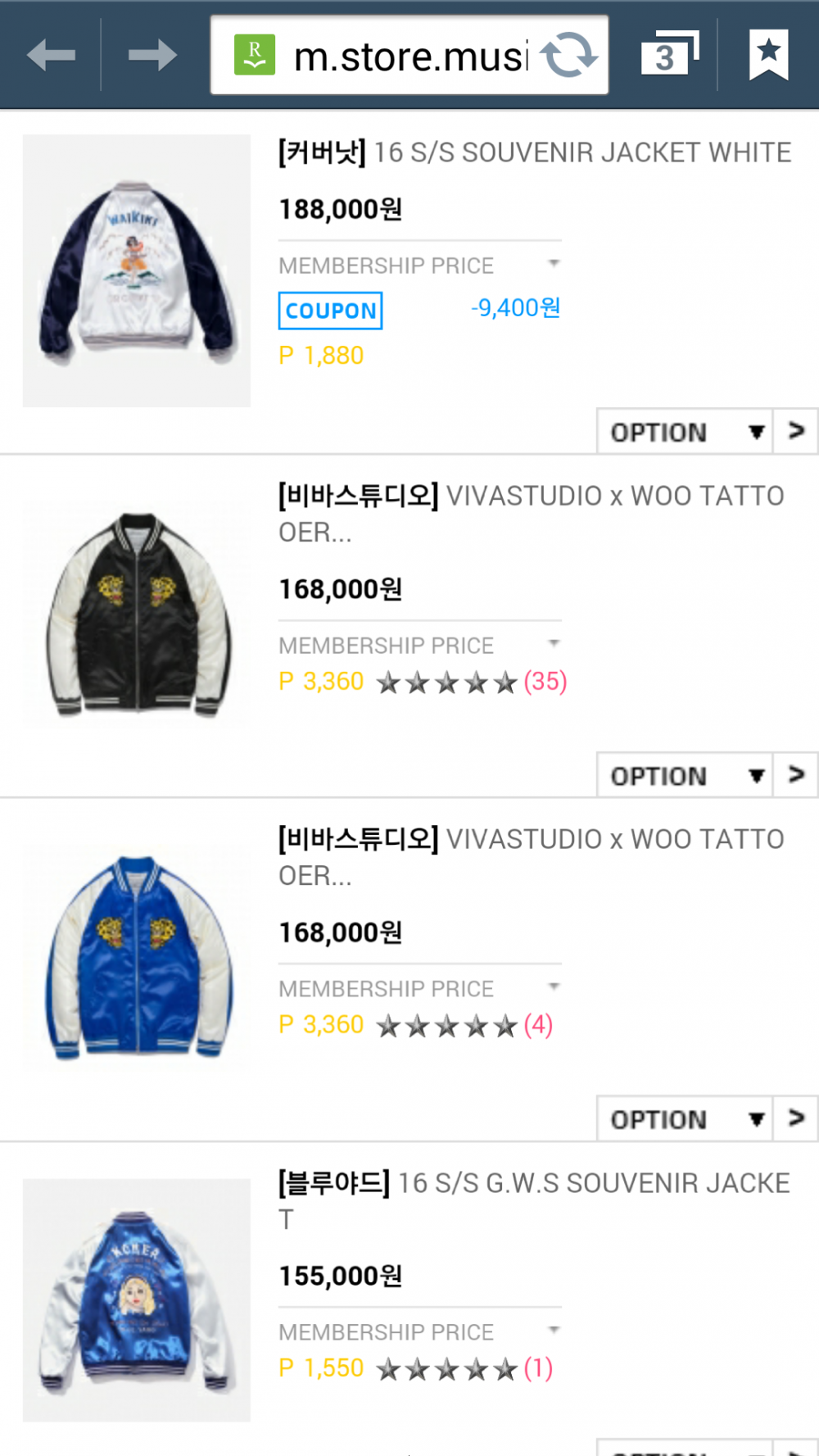Apply the COUPON on the white Souvenir Jacket

(330, 311)
